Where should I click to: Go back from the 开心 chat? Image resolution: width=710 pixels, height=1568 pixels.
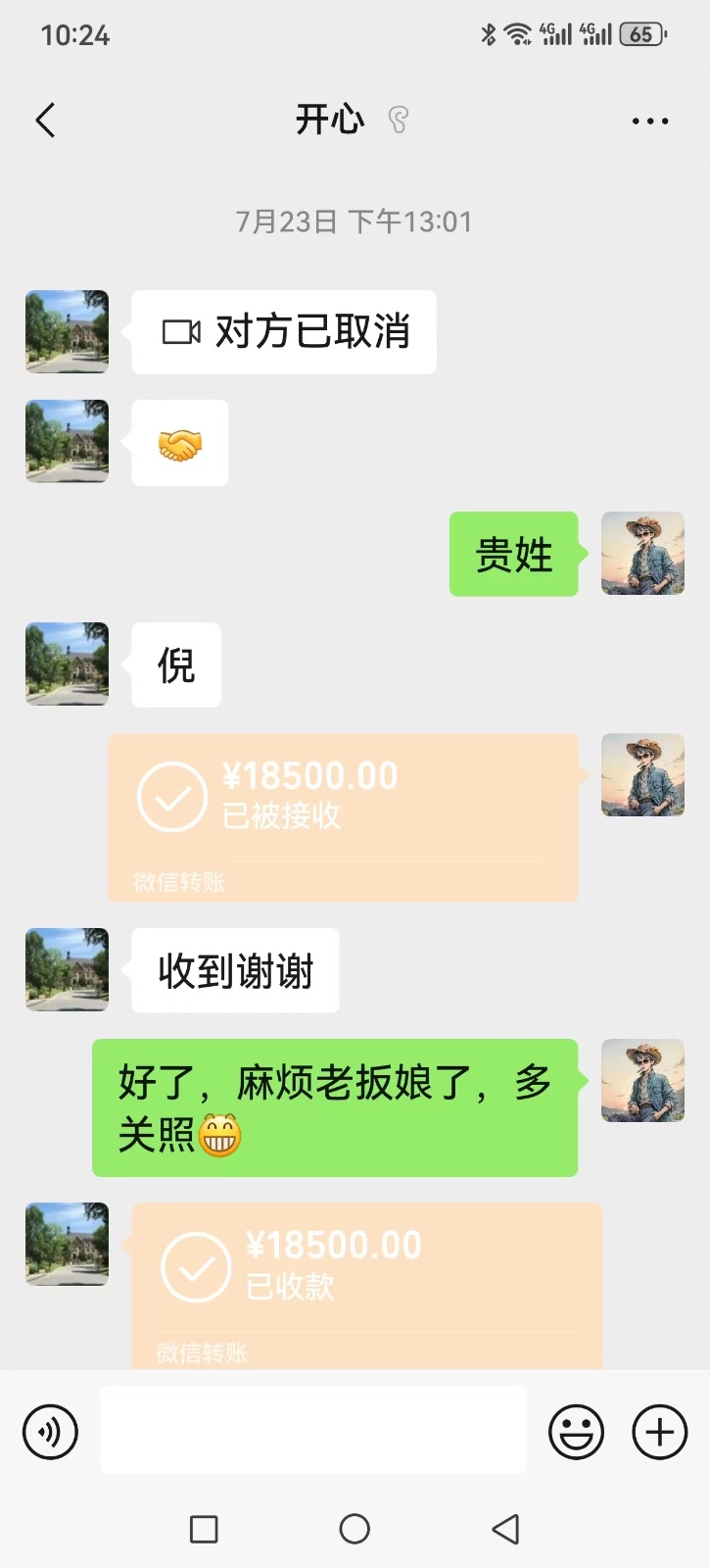45,121
